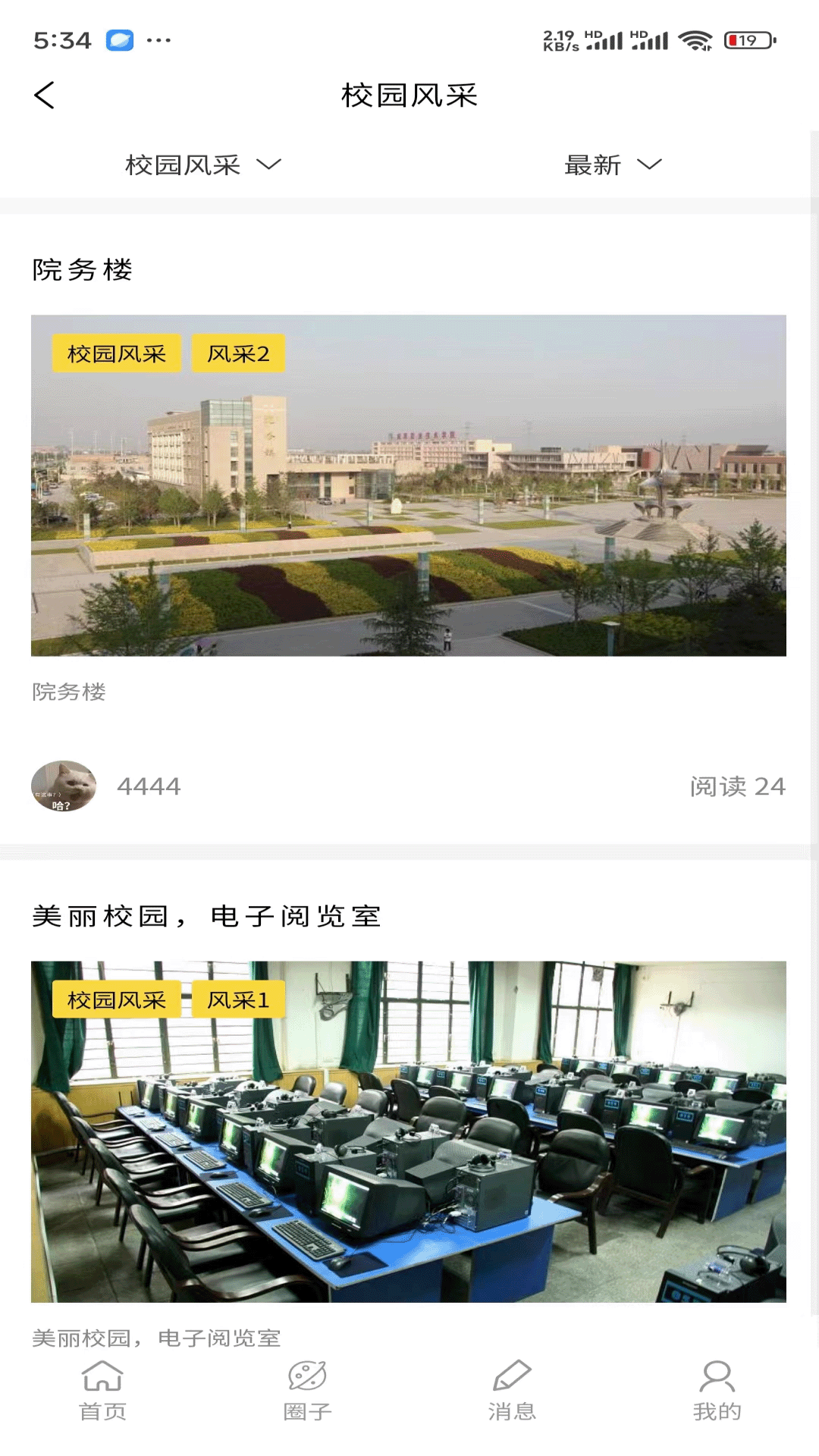Open the 最新 sorting dropdown
Screen dimensions: 819x1456
click(x=610, y=164)
